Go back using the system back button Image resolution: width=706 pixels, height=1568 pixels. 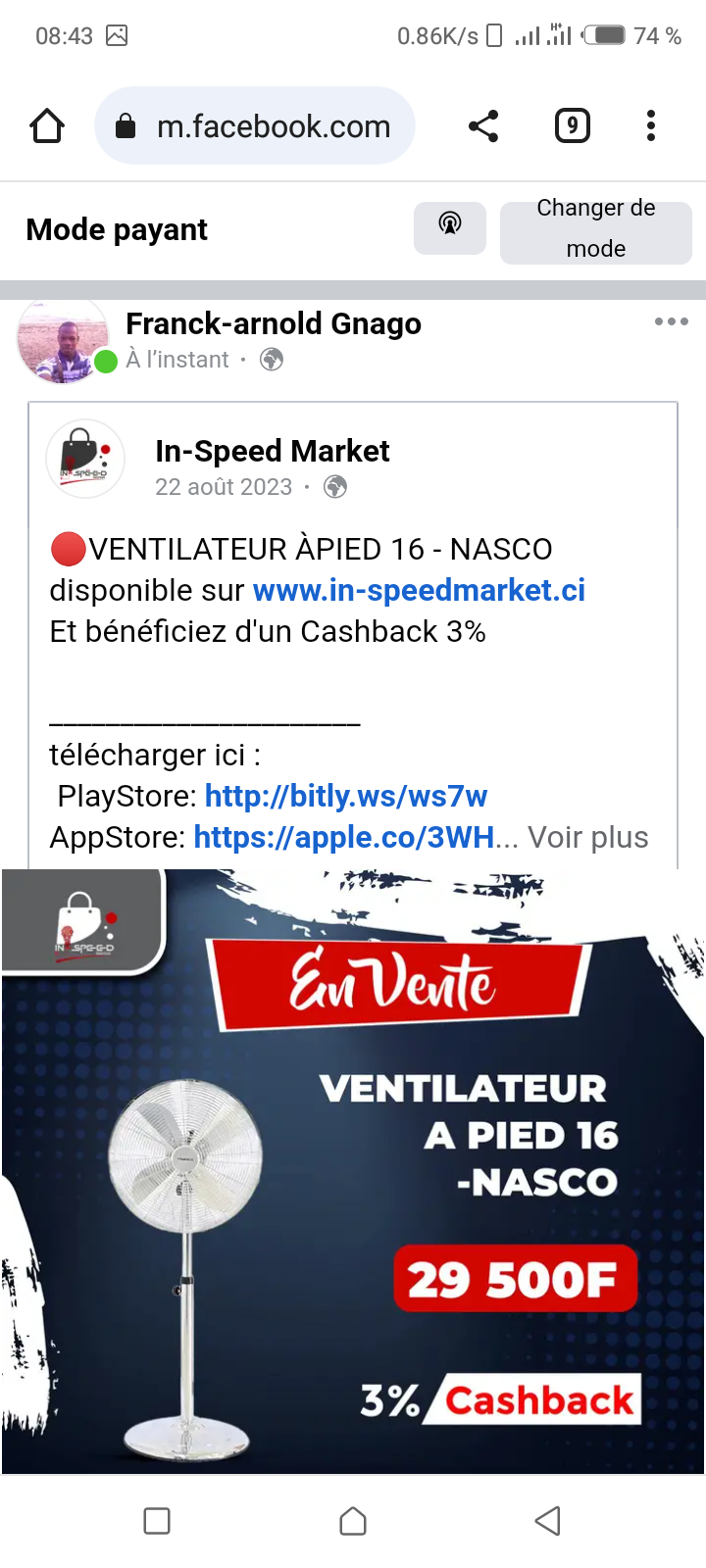coord(548,1521)
